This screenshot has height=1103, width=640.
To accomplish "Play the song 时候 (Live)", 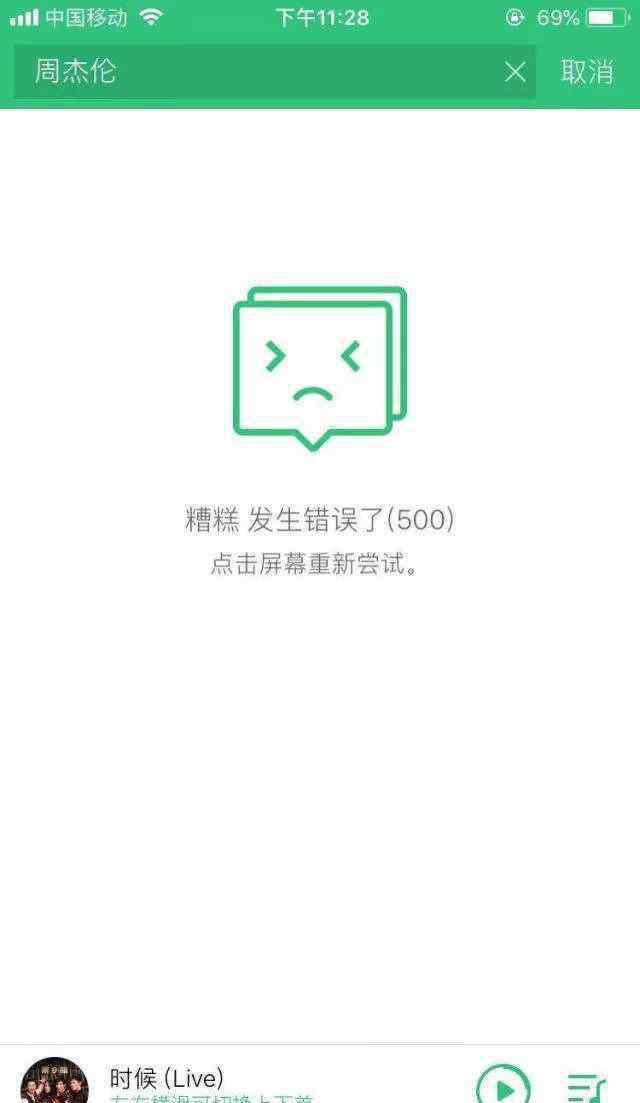I will [x=504, y=1084].
